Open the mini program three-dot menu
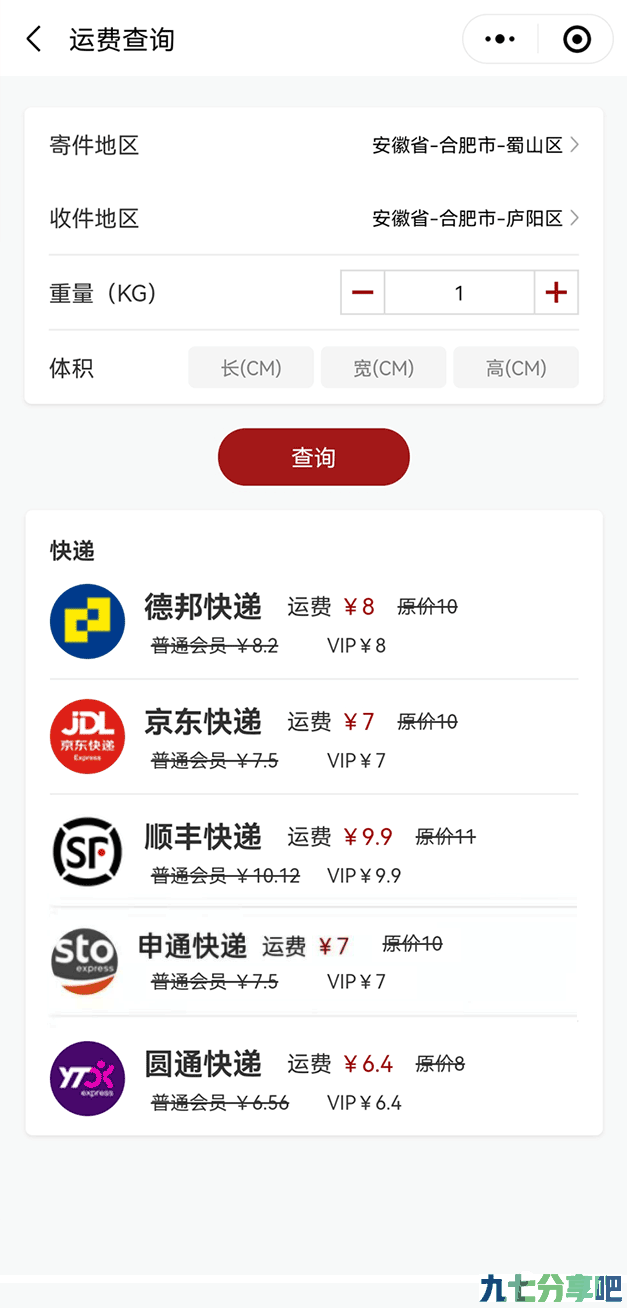This screenshot has width=627, height=1308. click(x=500, y=40)
